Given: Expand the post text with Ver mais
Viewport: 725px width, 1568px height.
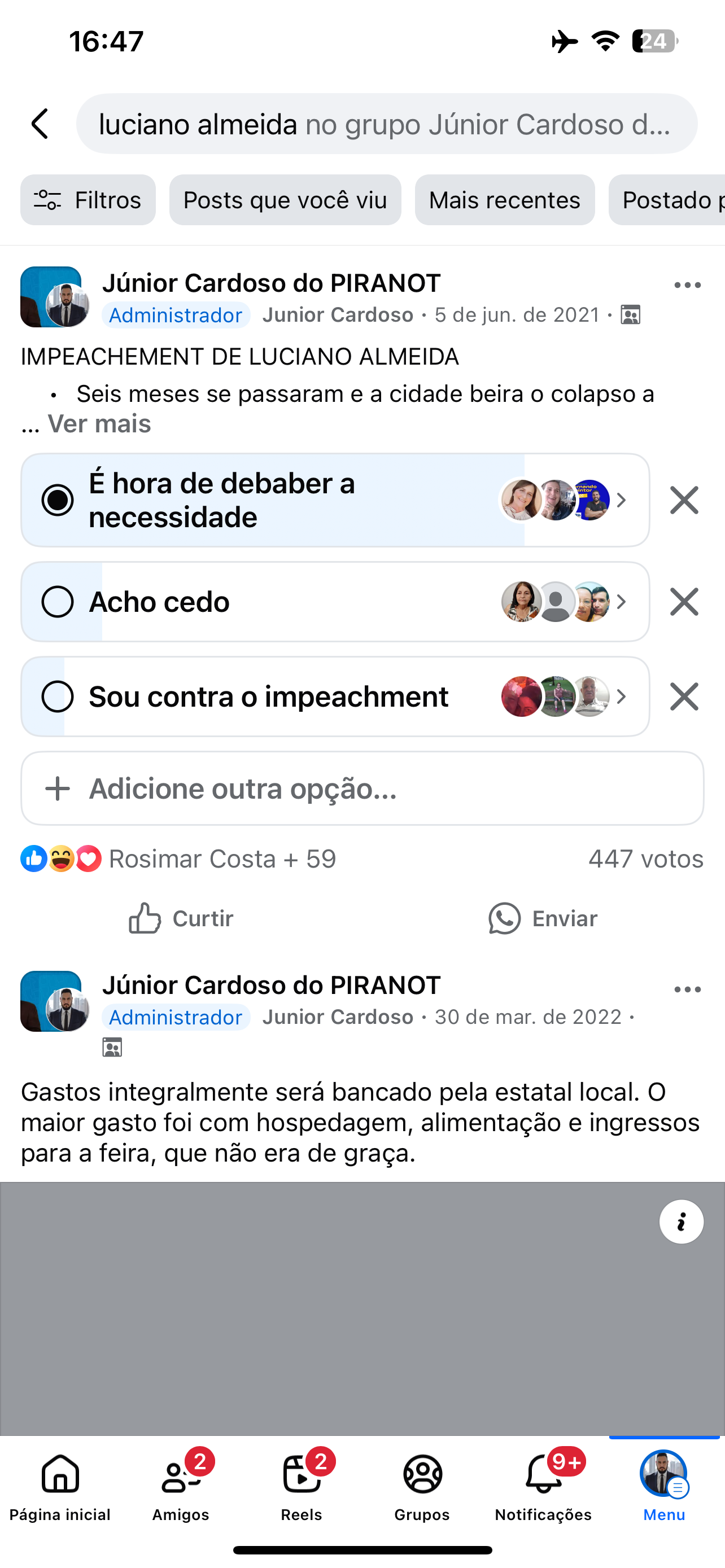Looking at the screenshot, I should coord(99,424).
